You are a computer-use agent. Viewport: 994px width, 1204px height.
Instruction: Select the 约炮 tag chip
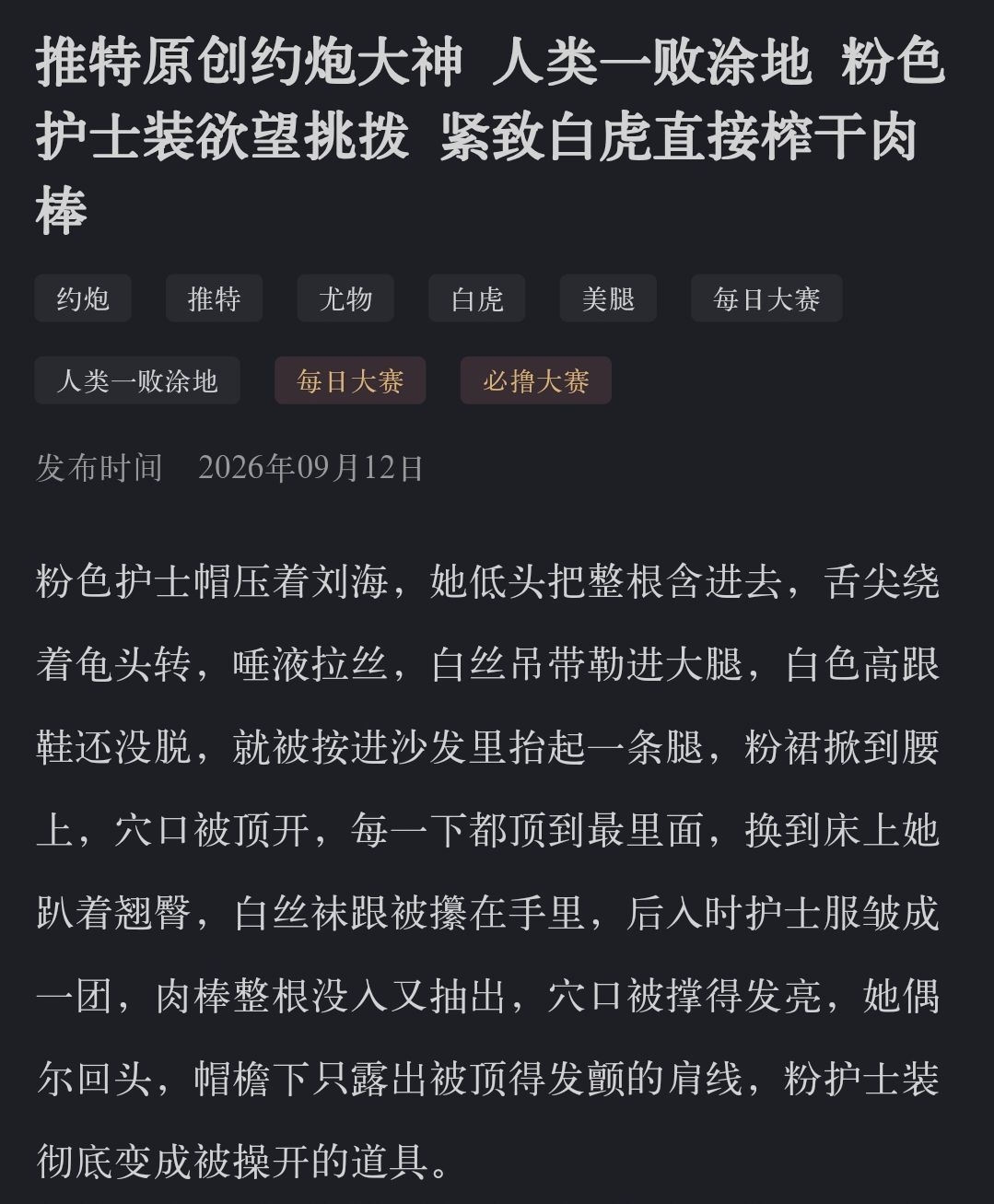click(x=83, y=298)
